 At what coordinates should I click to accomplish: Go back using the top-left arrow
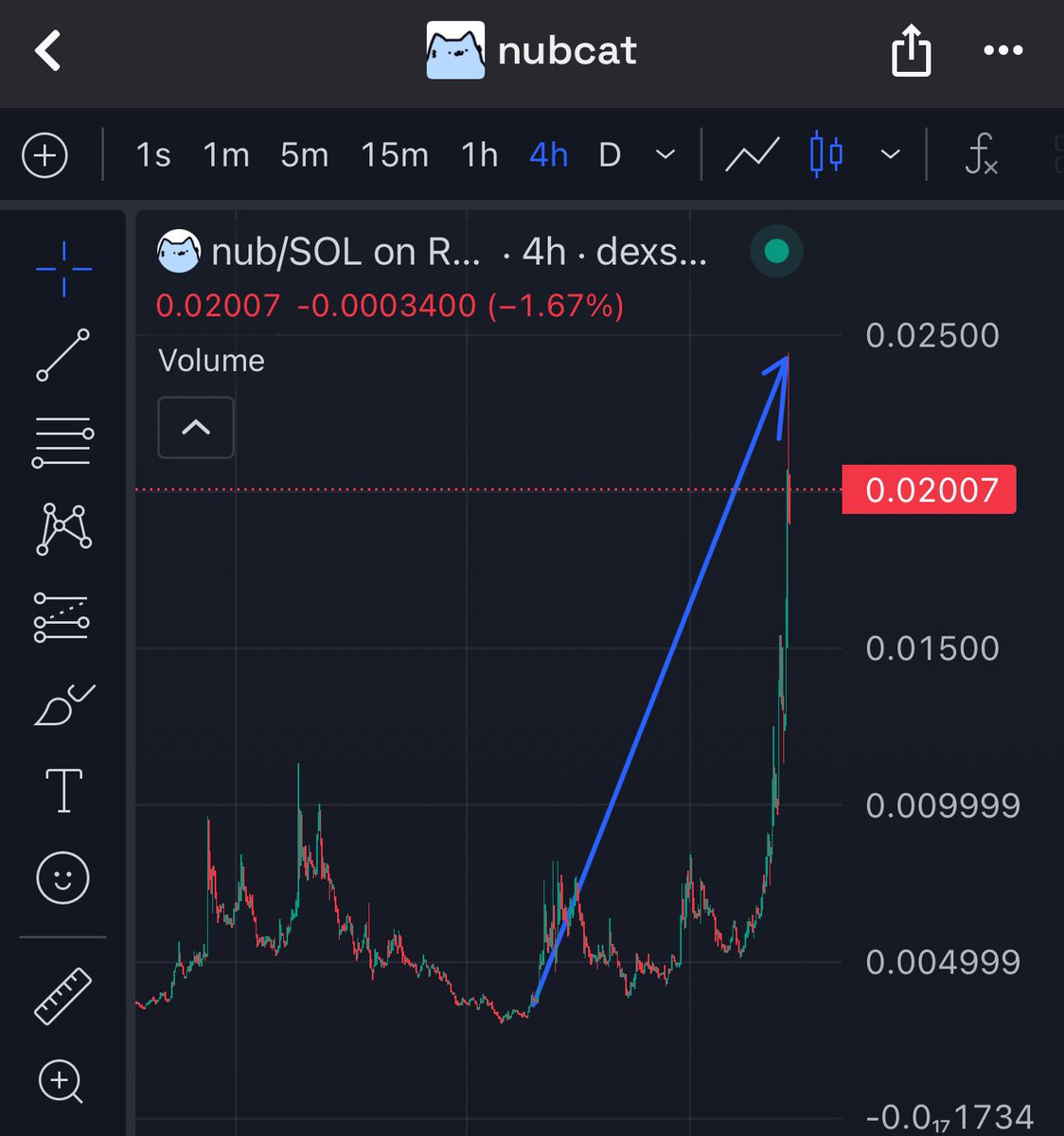click(48, 50)
